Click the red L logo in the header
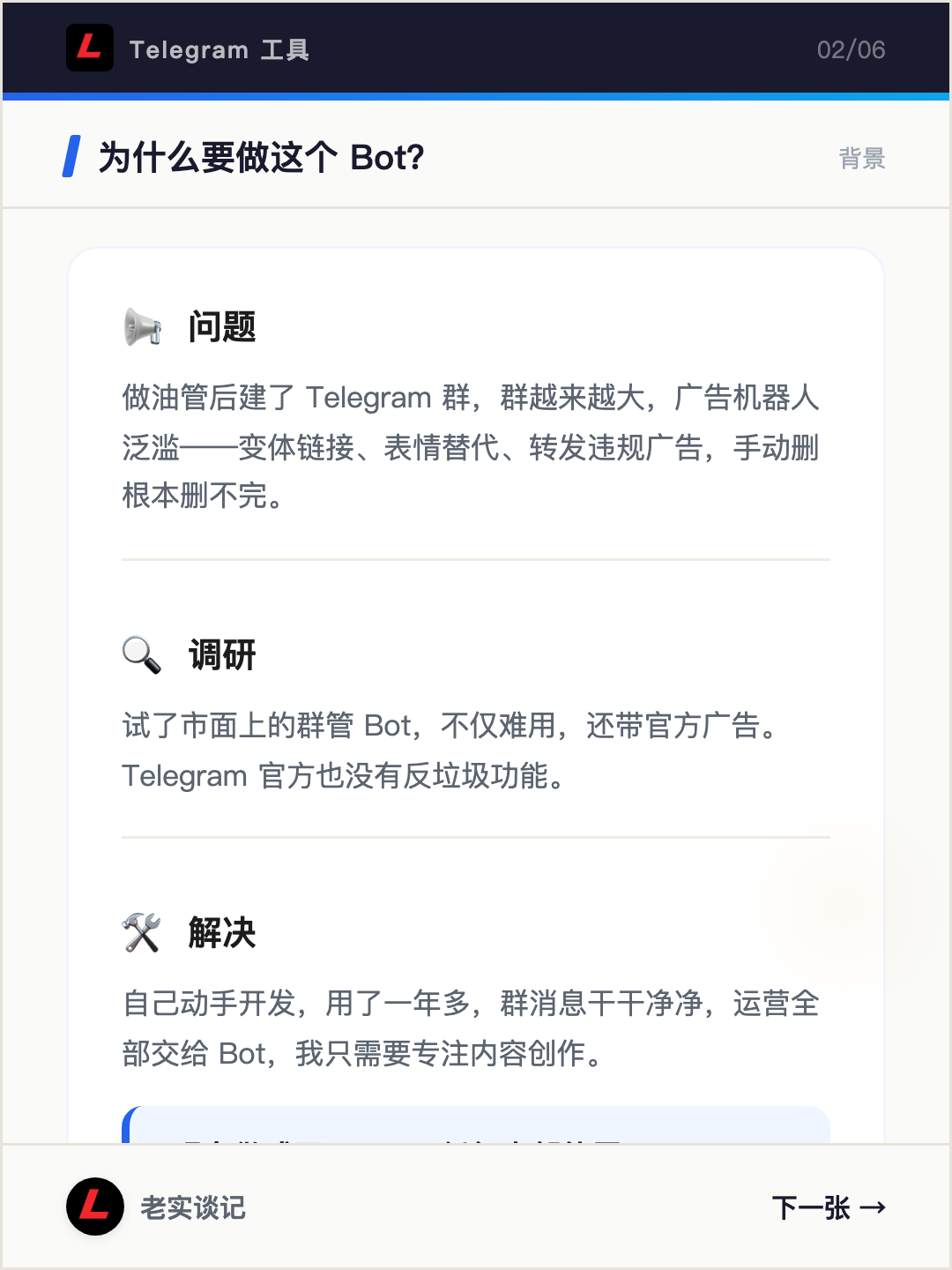Image resolution: width=952 pixels, height=1270 pixels. point(91,49)
